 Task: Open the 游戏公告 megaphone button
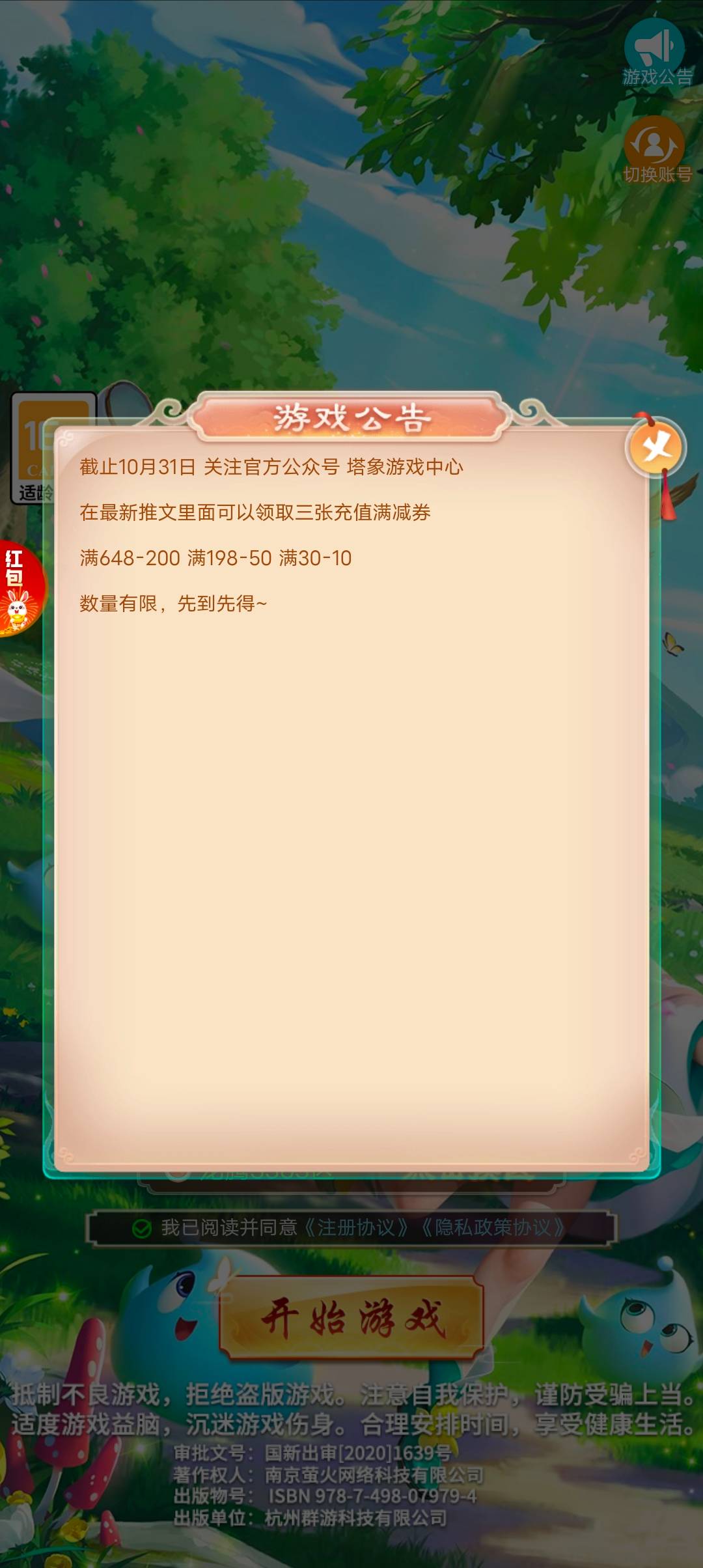pyautogui.click(x=655, y=52)
